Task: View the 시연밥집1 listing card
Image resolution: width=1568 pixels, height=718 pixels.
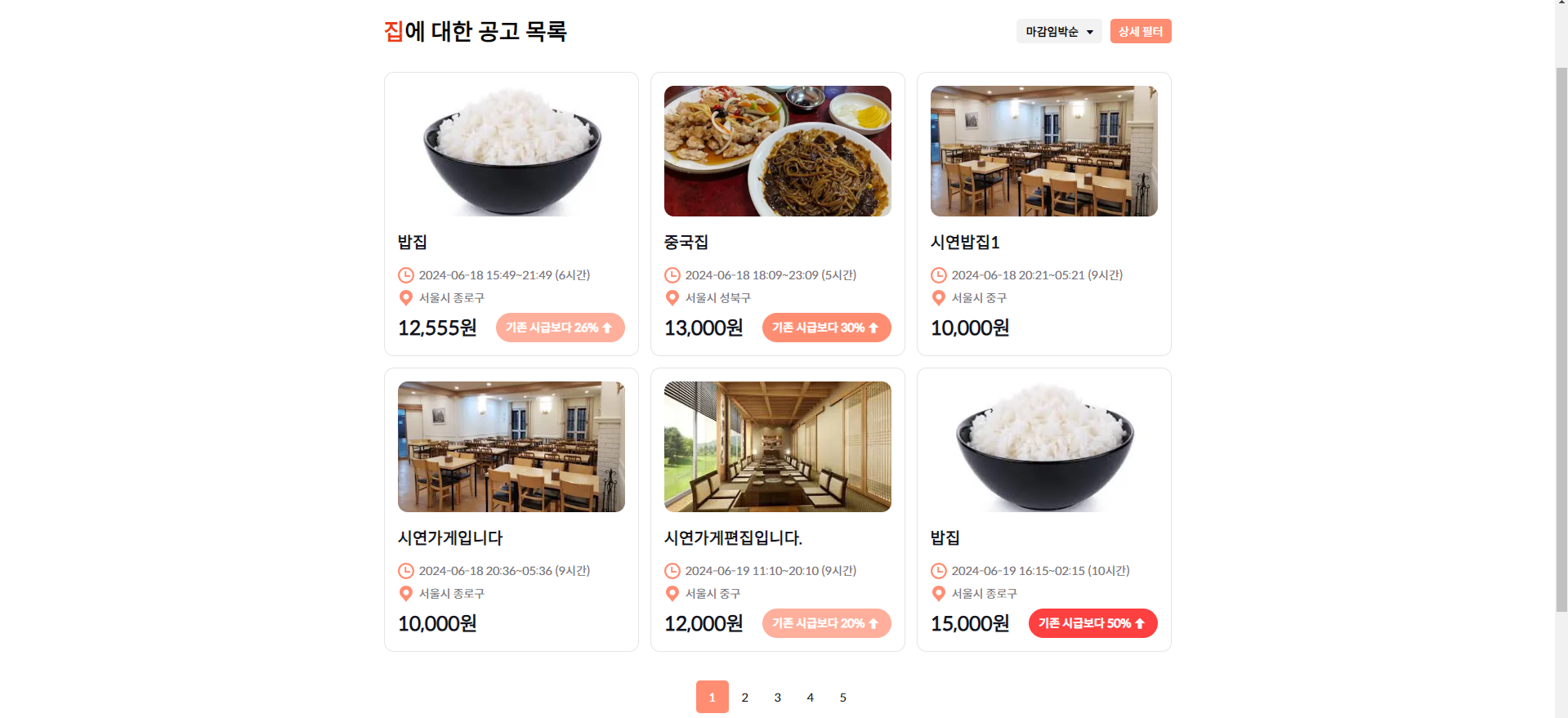Action: pyautogui.click(x=1043, y=214)
